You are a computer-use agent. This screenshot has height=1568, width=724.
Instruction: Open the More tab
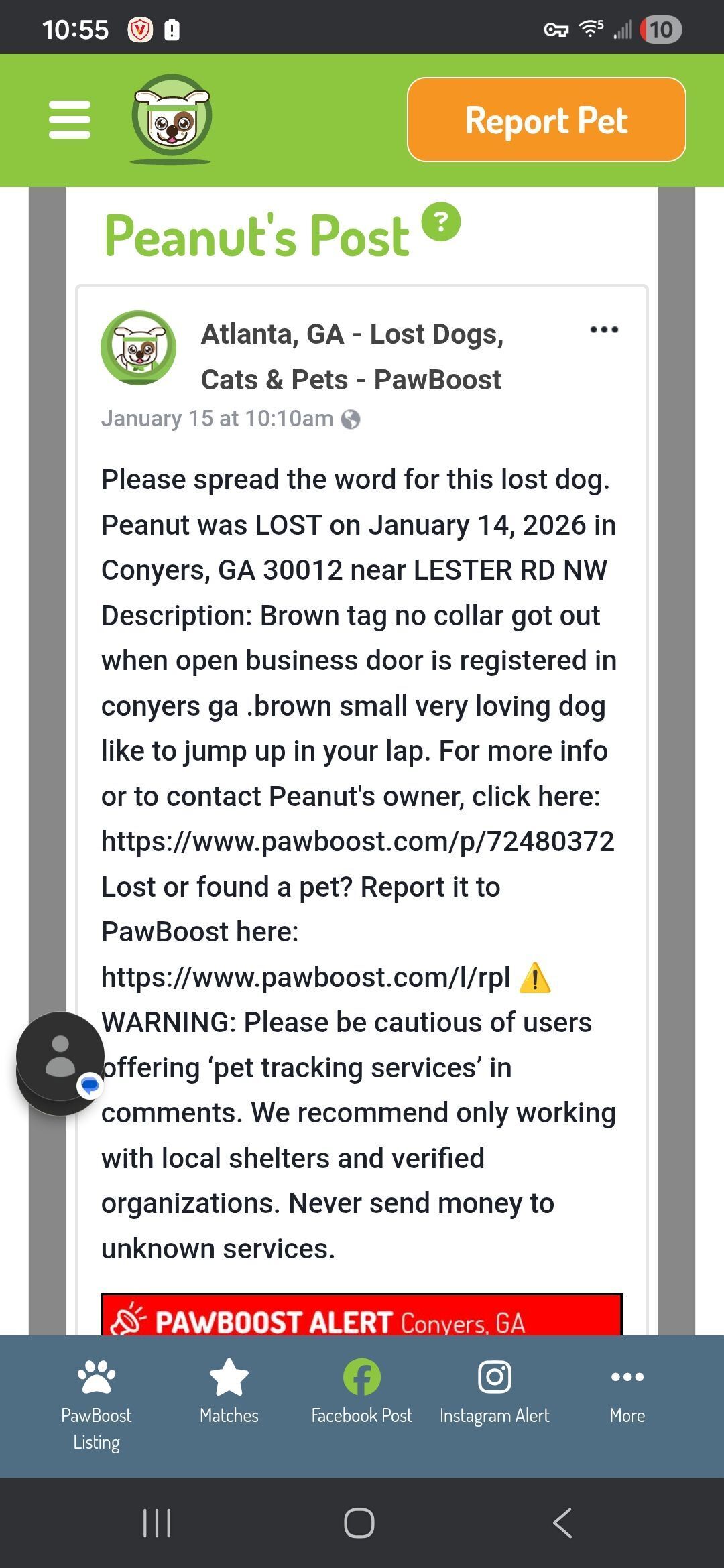coord(627,1391)
